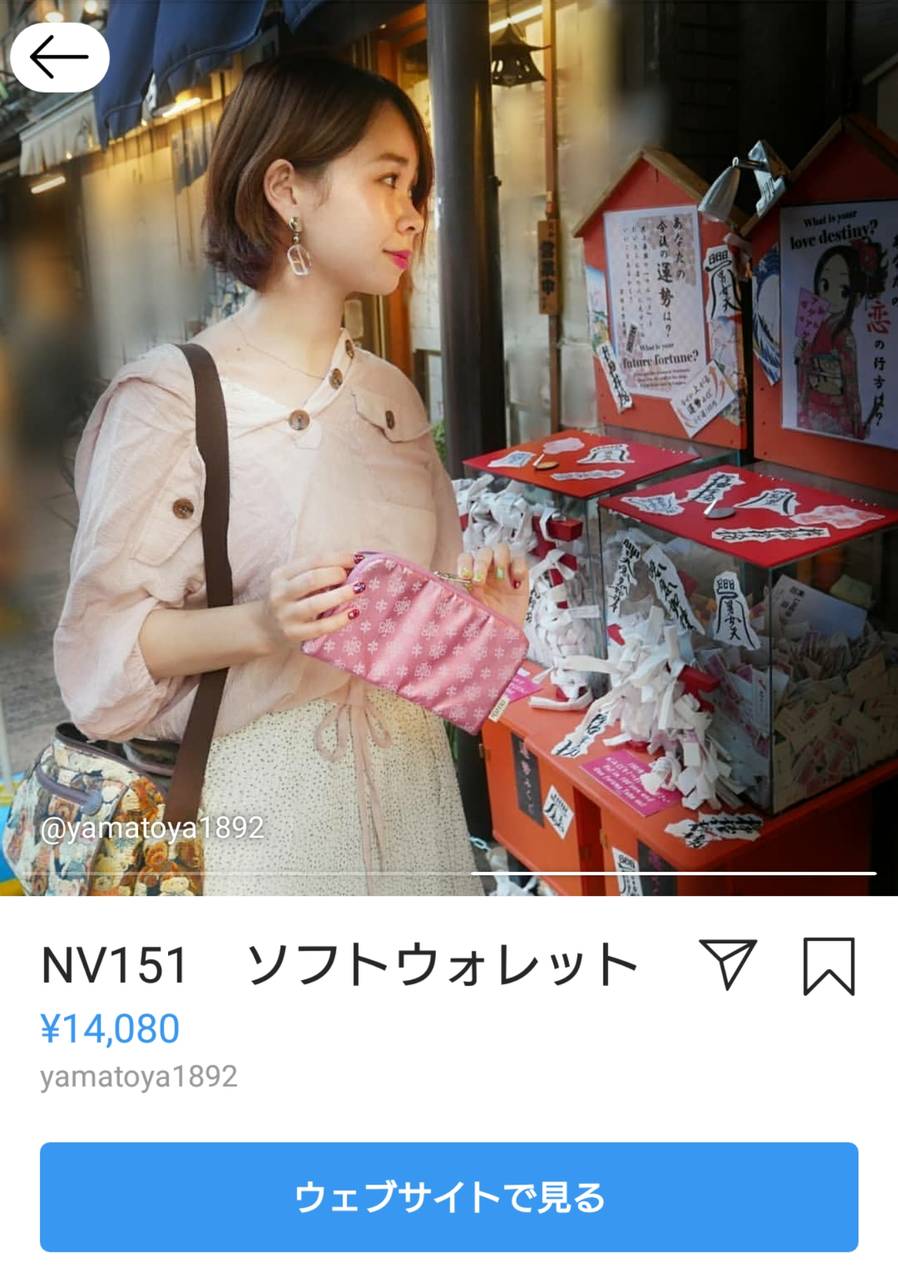This screenshot has height=1280, width=898.
Task: Go back with the arrow button
Action: (59, 58)
